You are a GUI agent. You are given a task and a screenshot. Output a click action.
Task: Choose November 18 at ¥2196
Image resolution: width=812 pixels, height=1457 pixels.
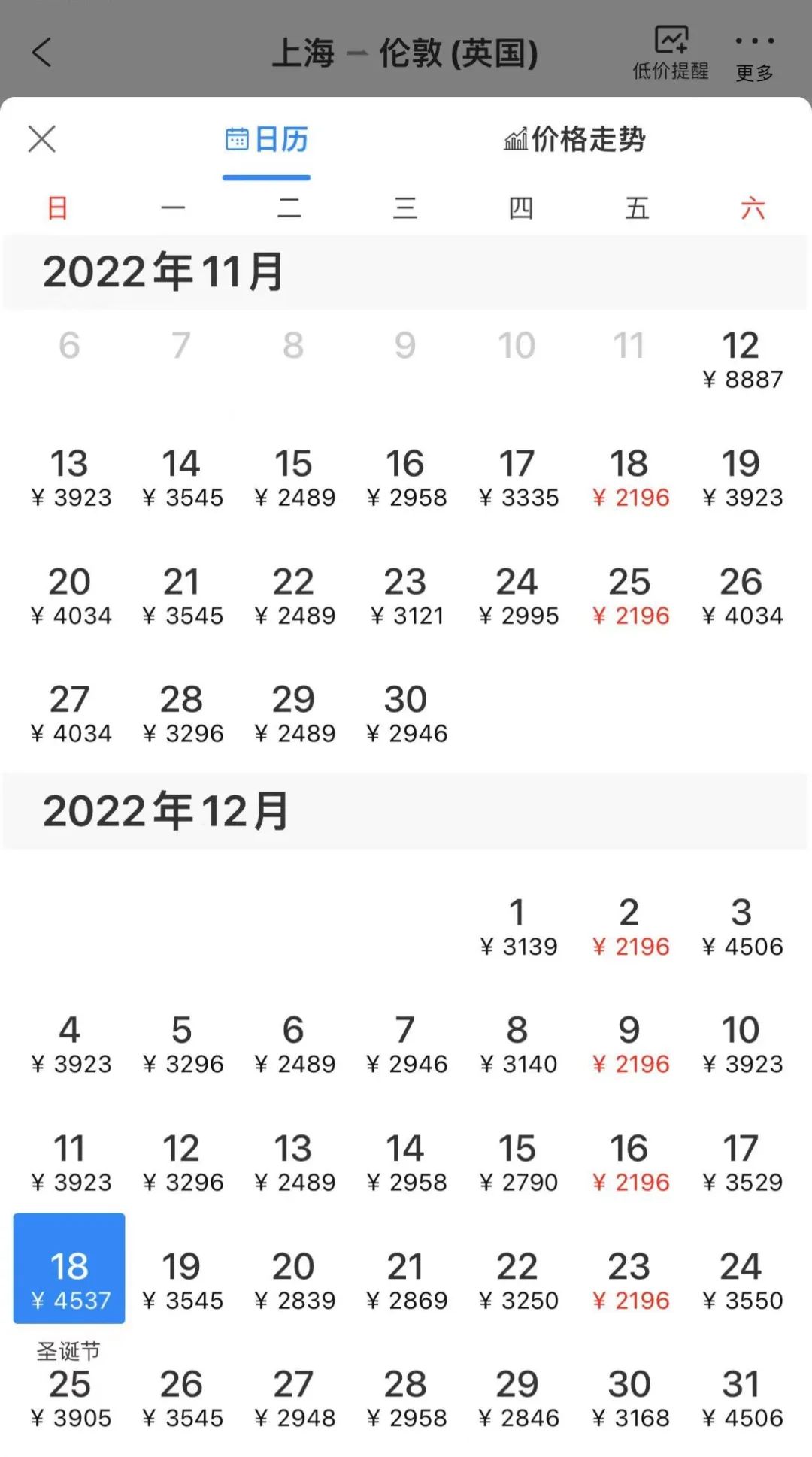tap(630, 478)
